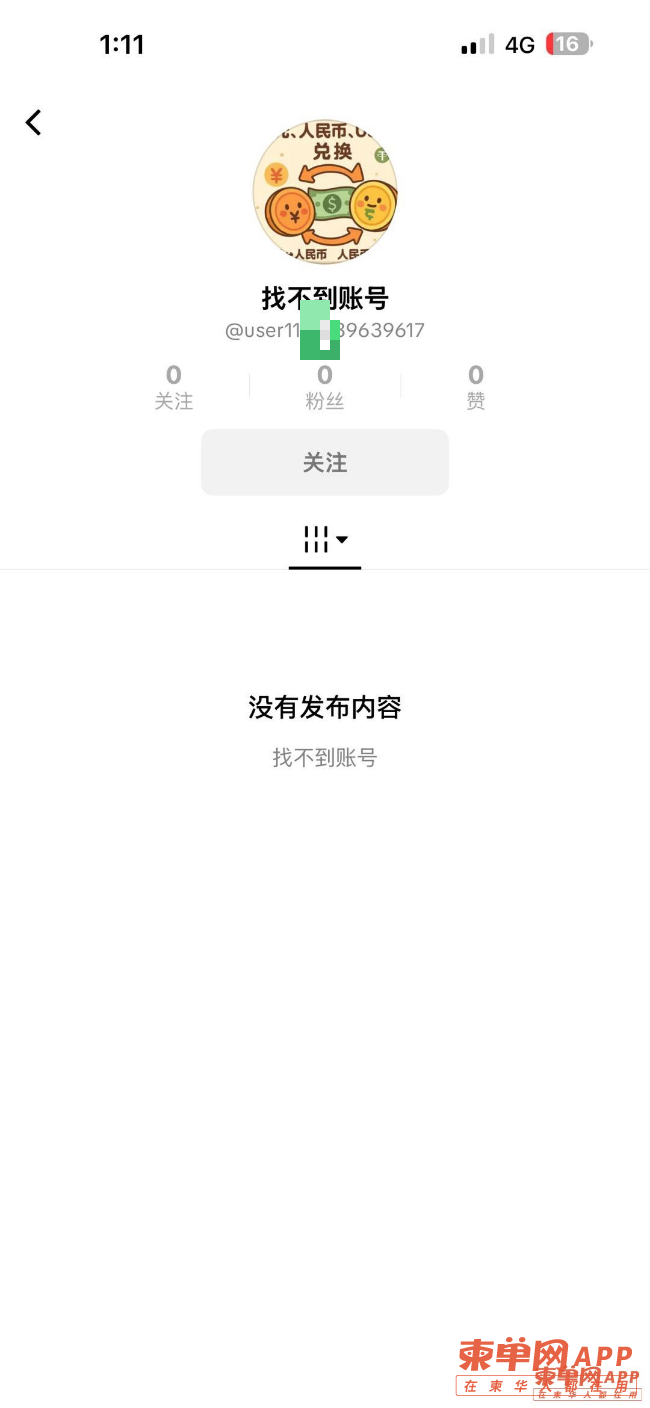
Task: Open the 关注 following count
Action: pos(174,387)
